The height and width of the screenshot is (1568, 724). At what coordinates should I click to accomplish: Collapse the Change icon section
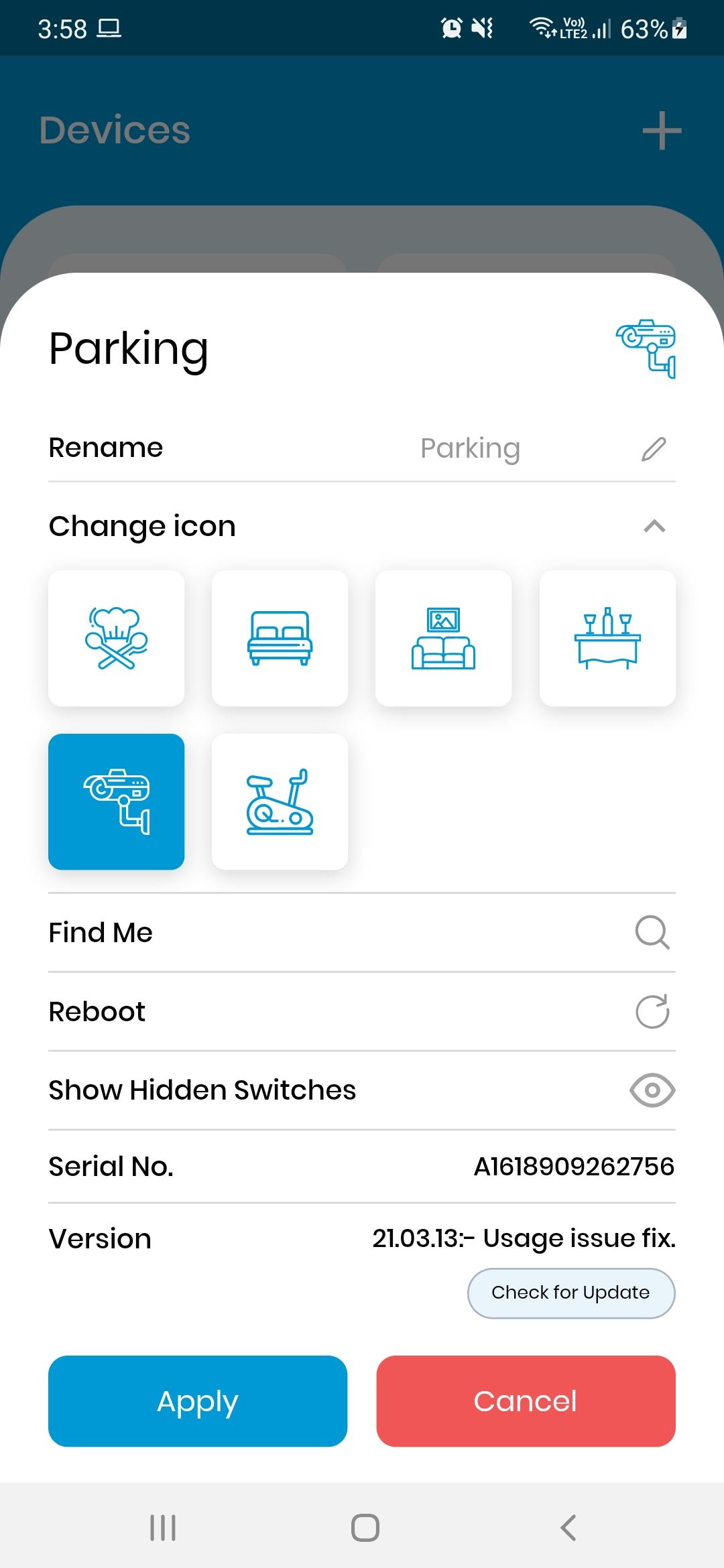click(654, 527)
